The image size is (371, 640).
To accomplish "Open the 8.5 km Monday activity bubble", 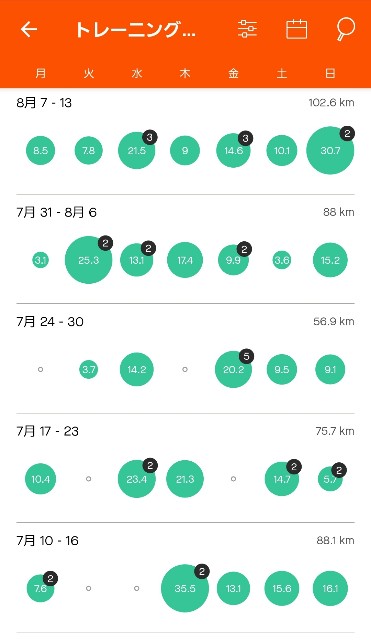I will 40,151.
